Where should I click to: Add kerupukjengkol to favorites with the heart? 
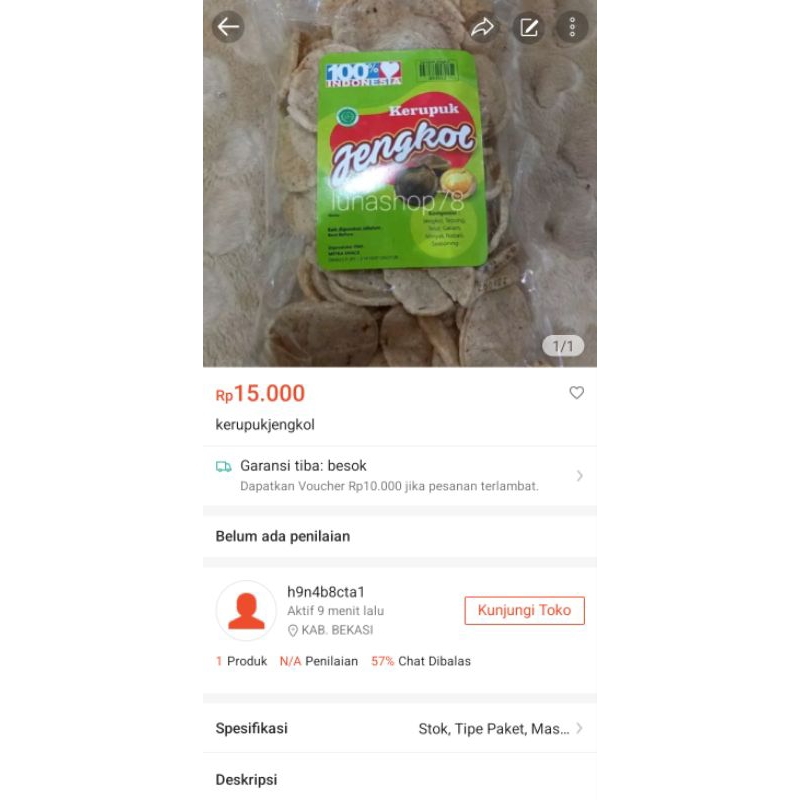[x=576, y=393]
